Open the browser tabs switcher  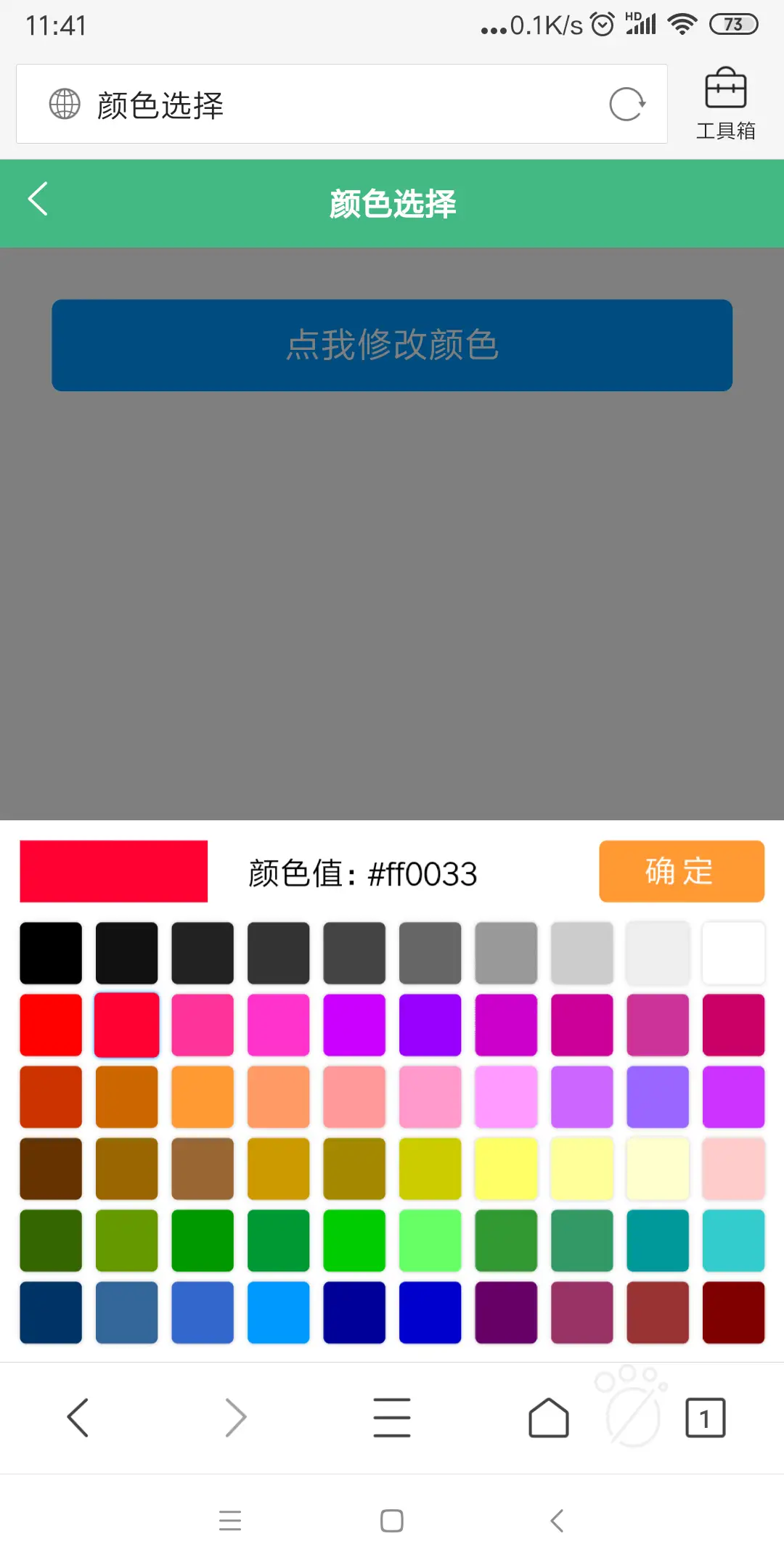(705, 1417)
